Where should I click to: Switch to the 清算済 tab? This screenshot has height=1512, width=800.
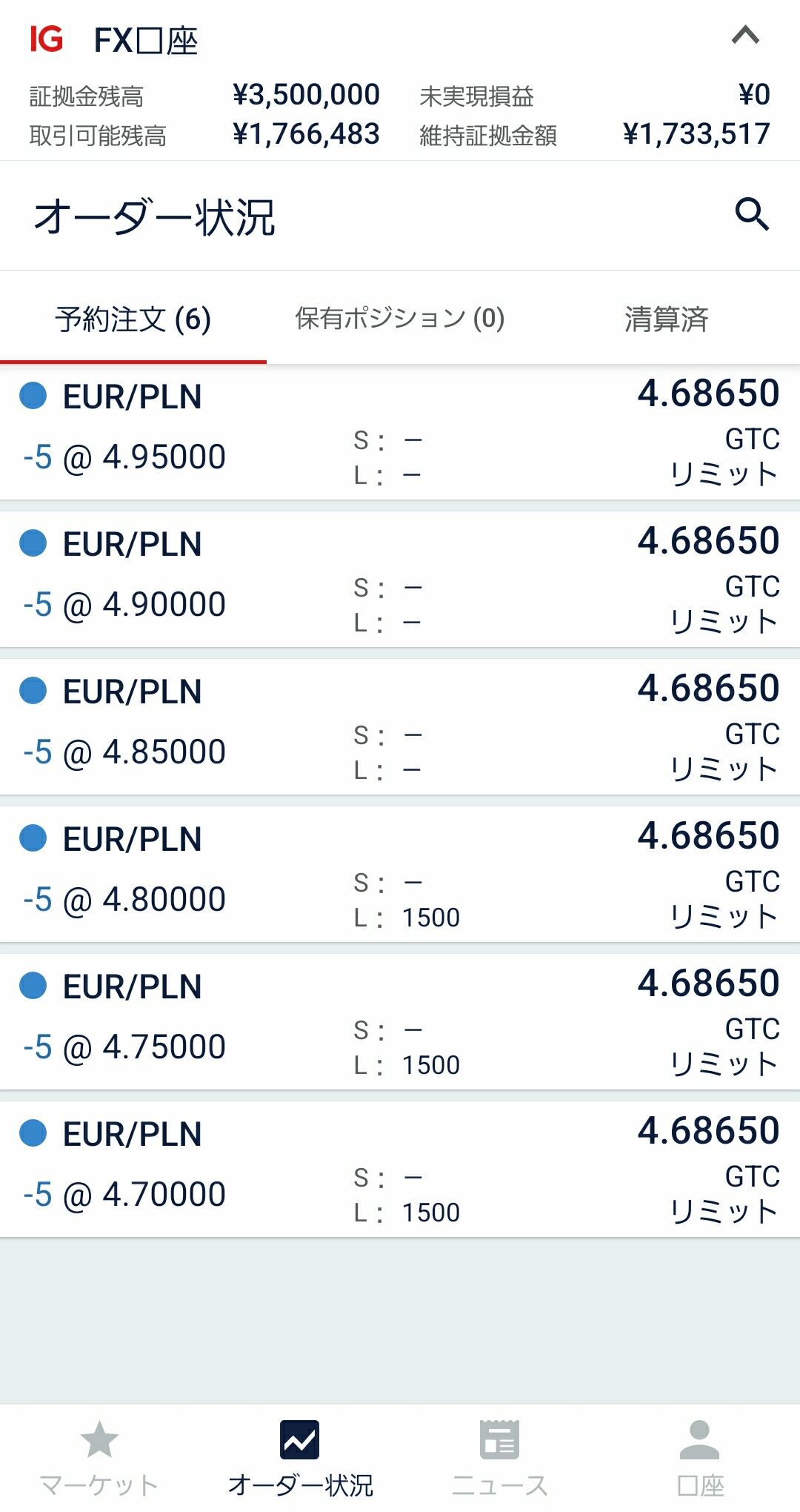pos(666,319)
